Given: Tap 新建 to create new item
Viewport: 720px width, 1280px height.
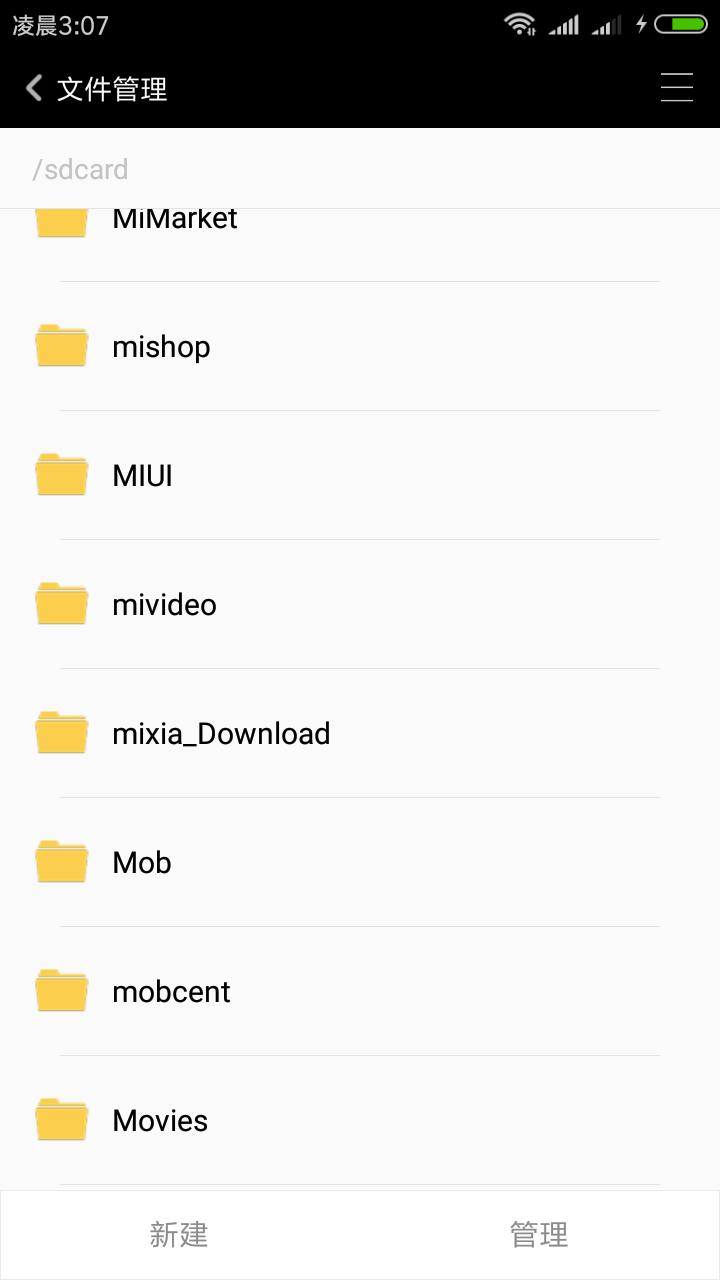Looking at the screenshot, I should tap(179, 1235).
